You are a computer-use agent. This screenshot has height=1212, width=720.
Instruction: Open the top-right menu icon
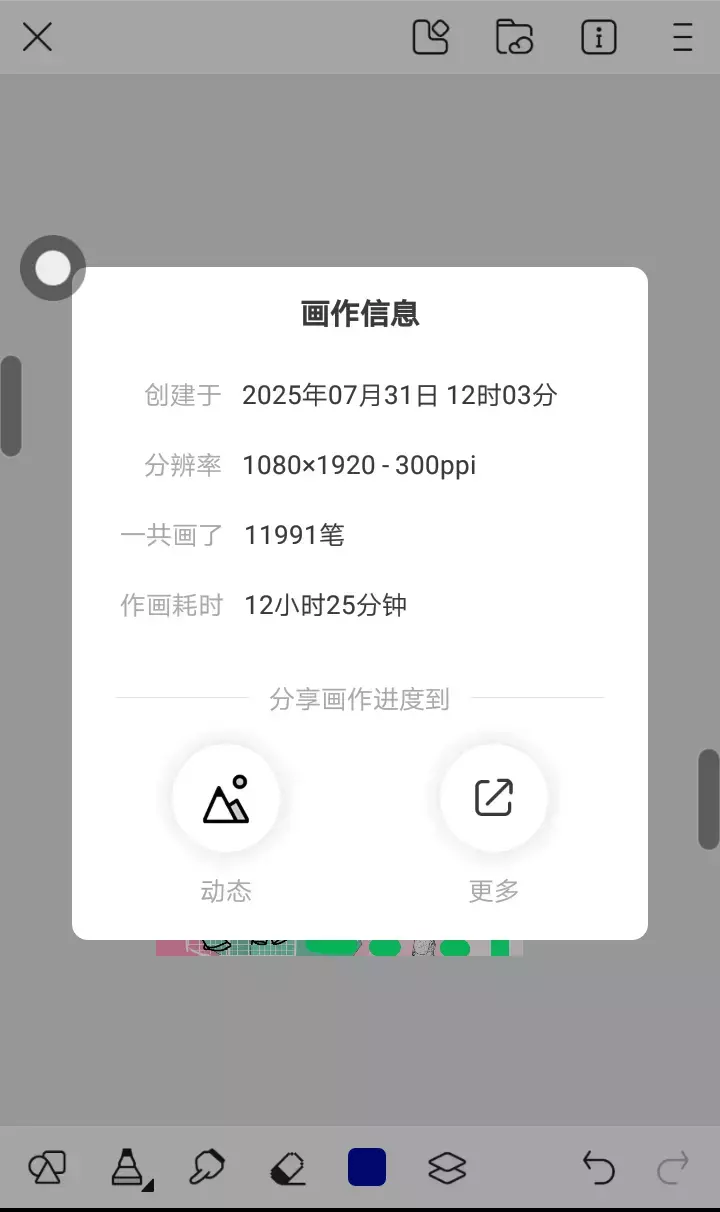(683, 38)
